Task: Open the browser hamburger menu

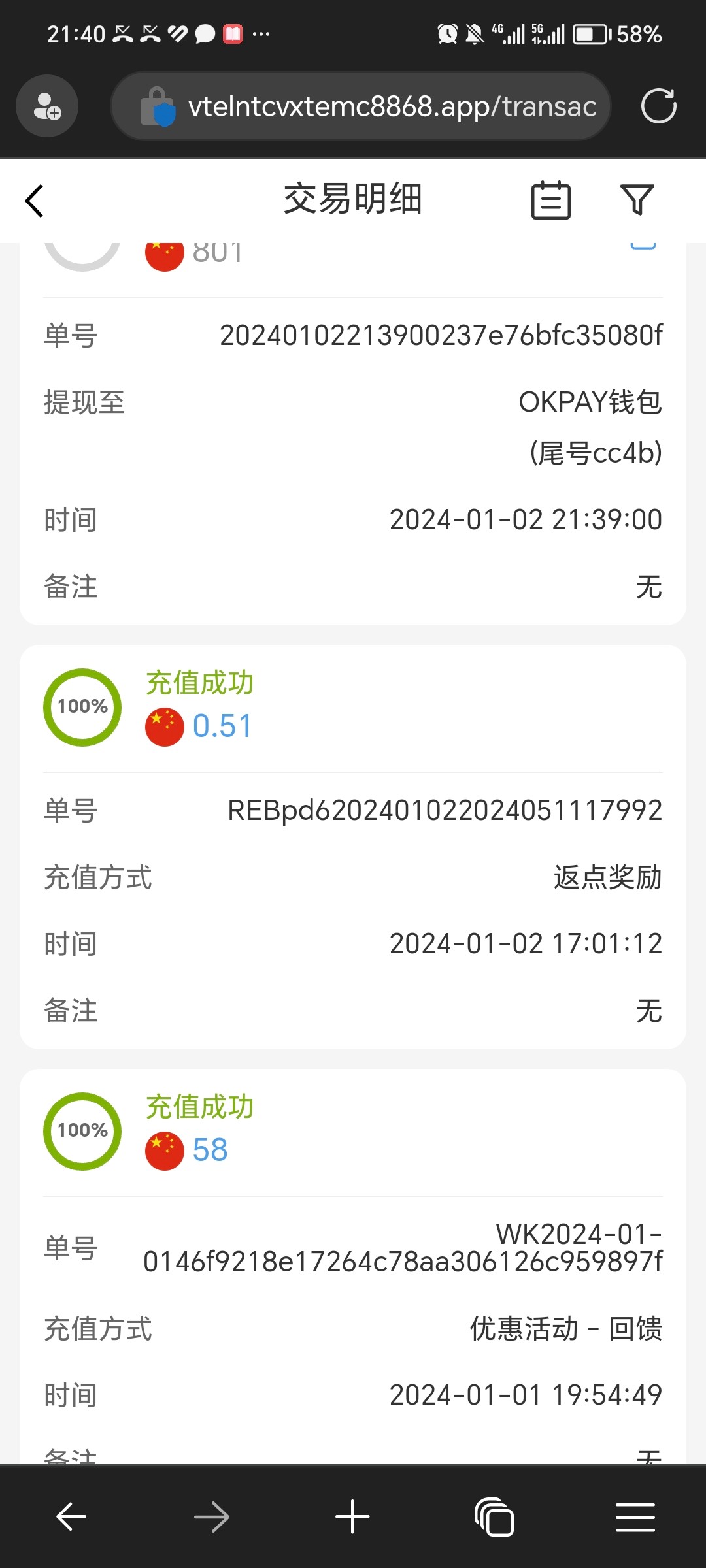Action: click(635, 1516)
